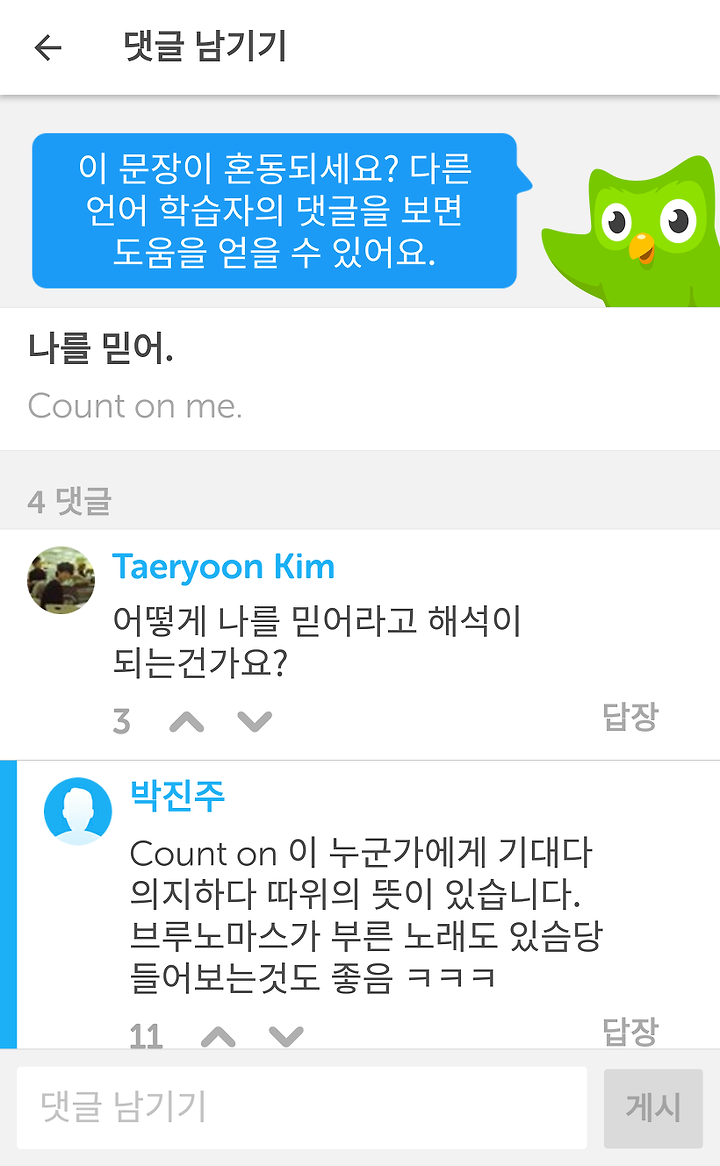This screenshot has height=1166, width=720.
Task: Open 박진주's profile name
Action: click(177, 795)
